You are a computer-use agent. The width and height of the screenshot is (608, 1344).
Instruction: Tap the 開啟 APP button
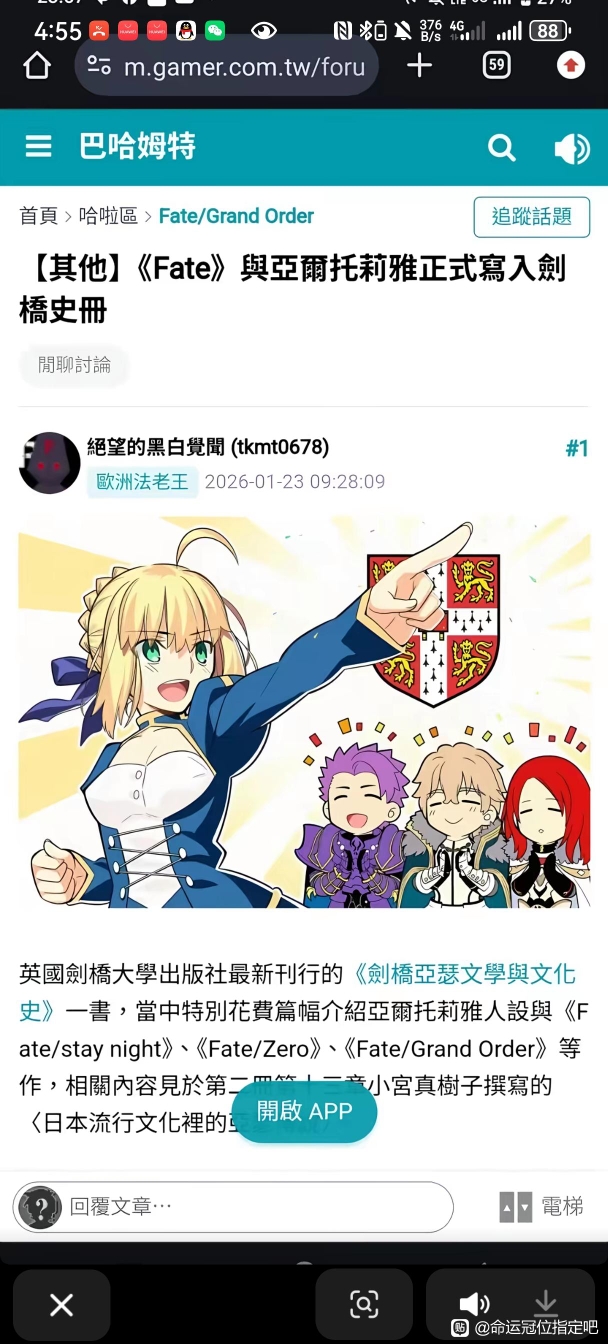305,1111
